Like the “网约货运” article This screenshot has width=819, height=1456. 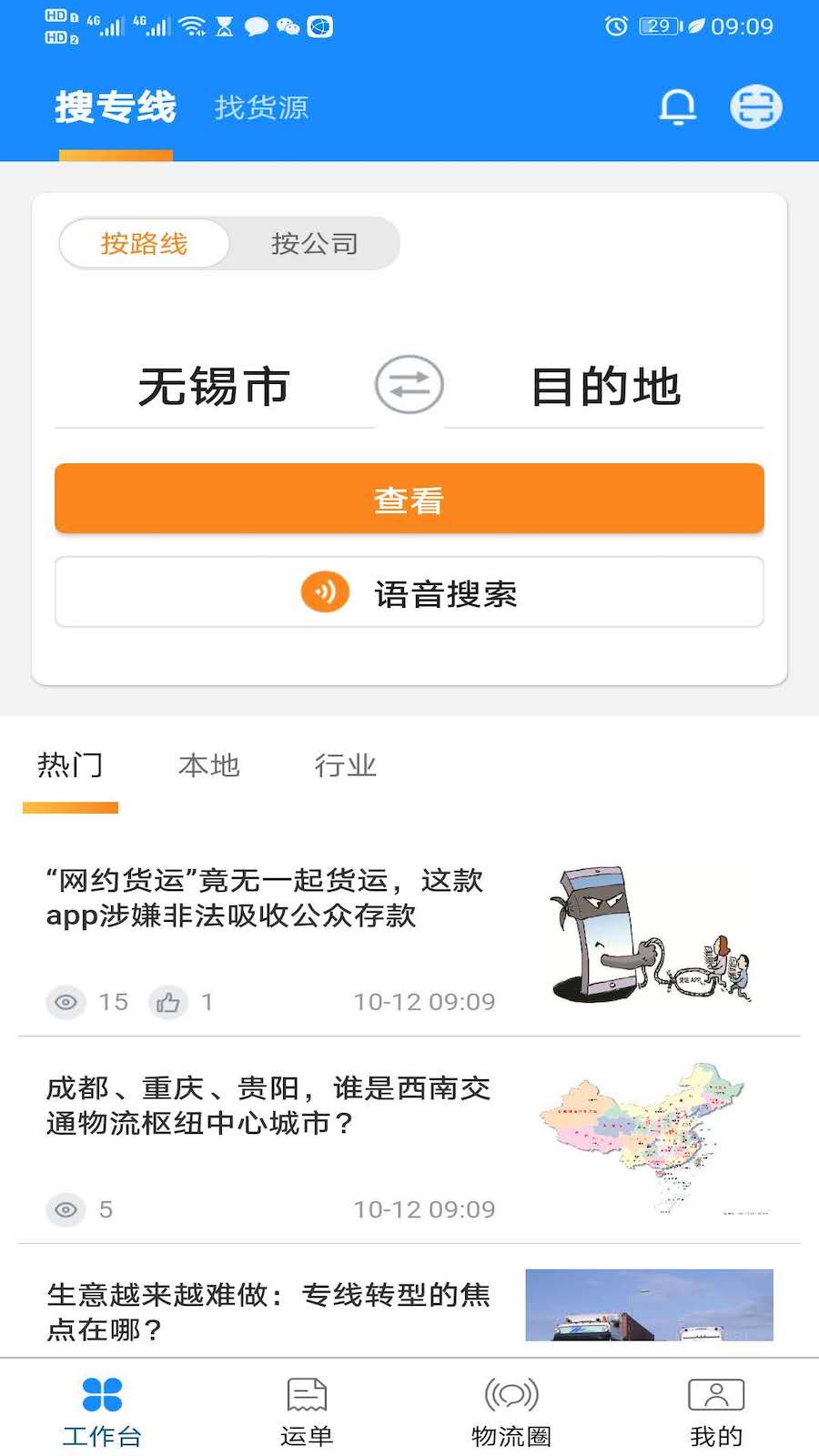[168, 1002]
